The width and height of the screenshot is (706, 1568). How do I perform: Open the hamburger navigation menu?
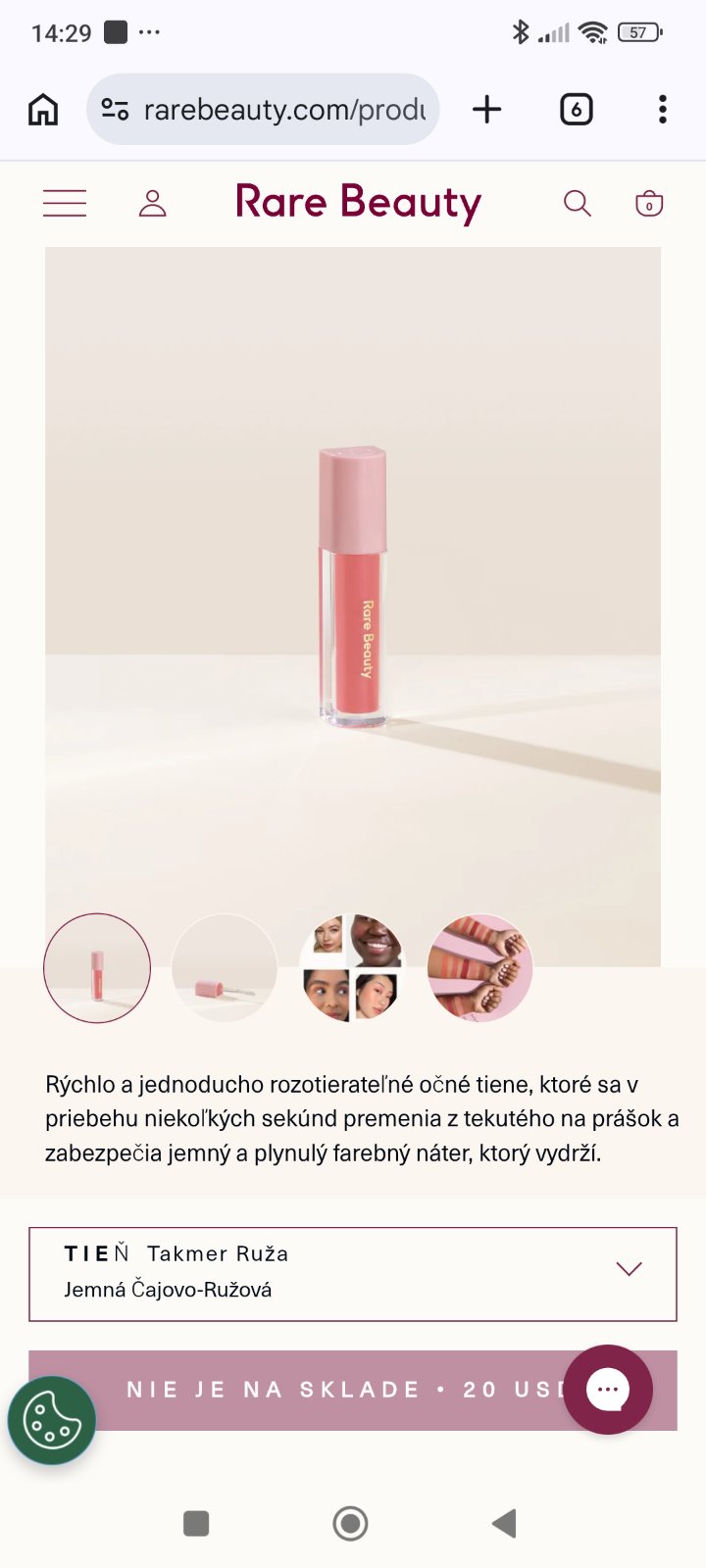coord(65,203)
